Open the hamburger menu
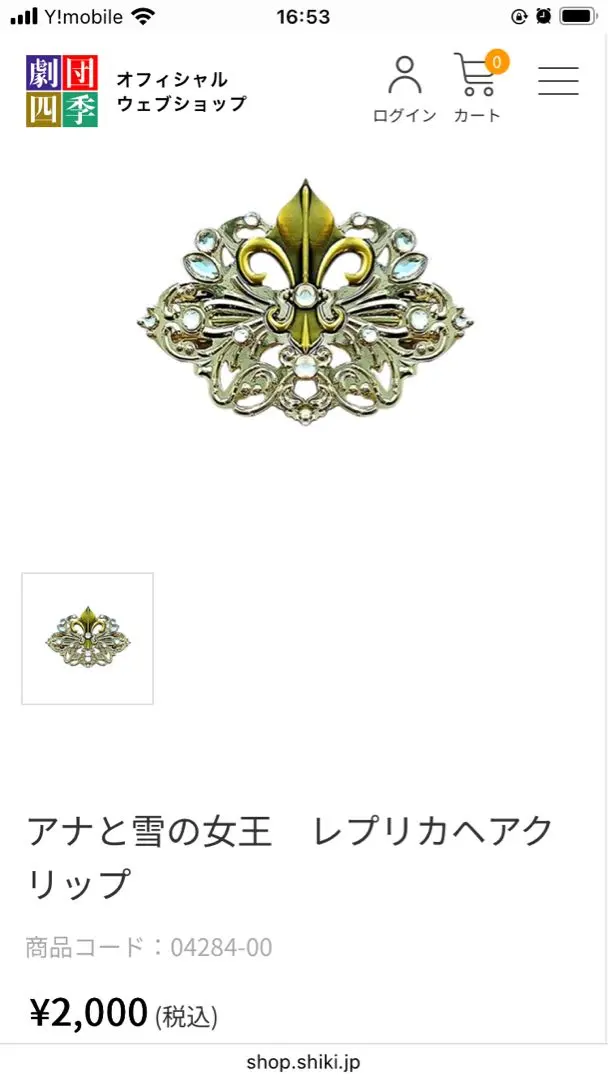 (558, 81)
